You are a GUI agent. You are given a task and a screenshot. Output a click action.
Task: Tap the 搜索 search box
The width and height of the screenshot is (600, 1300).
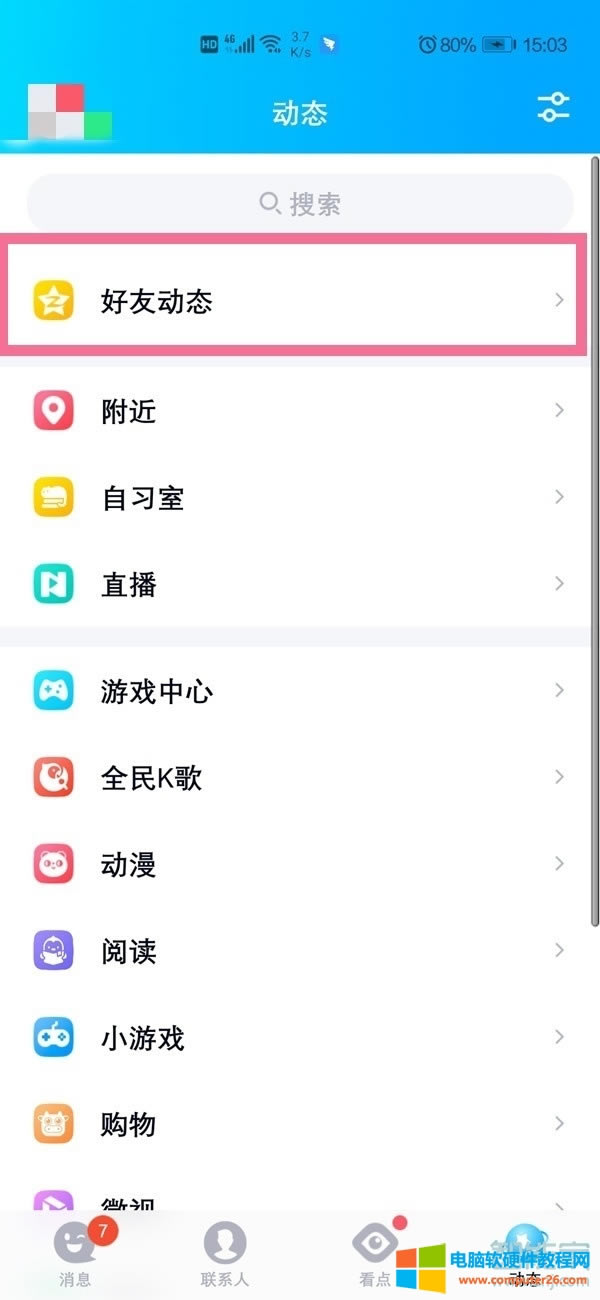(x=300, y=204)
